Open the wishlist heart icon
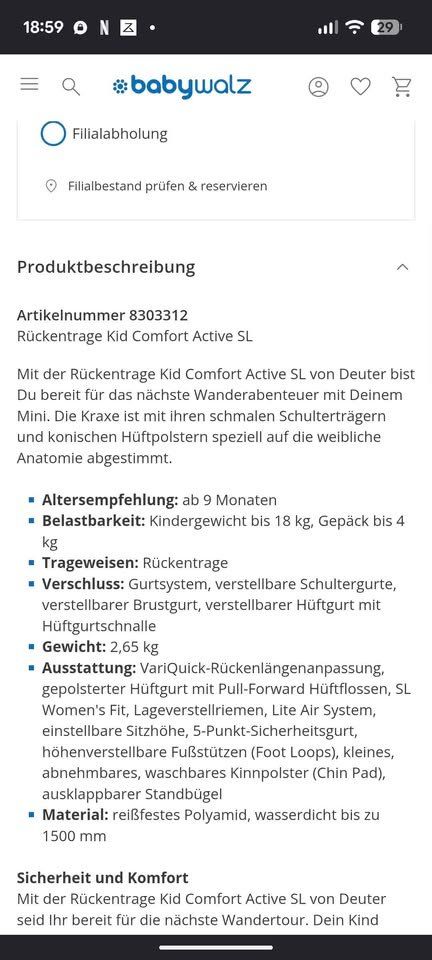 point(360,87)
